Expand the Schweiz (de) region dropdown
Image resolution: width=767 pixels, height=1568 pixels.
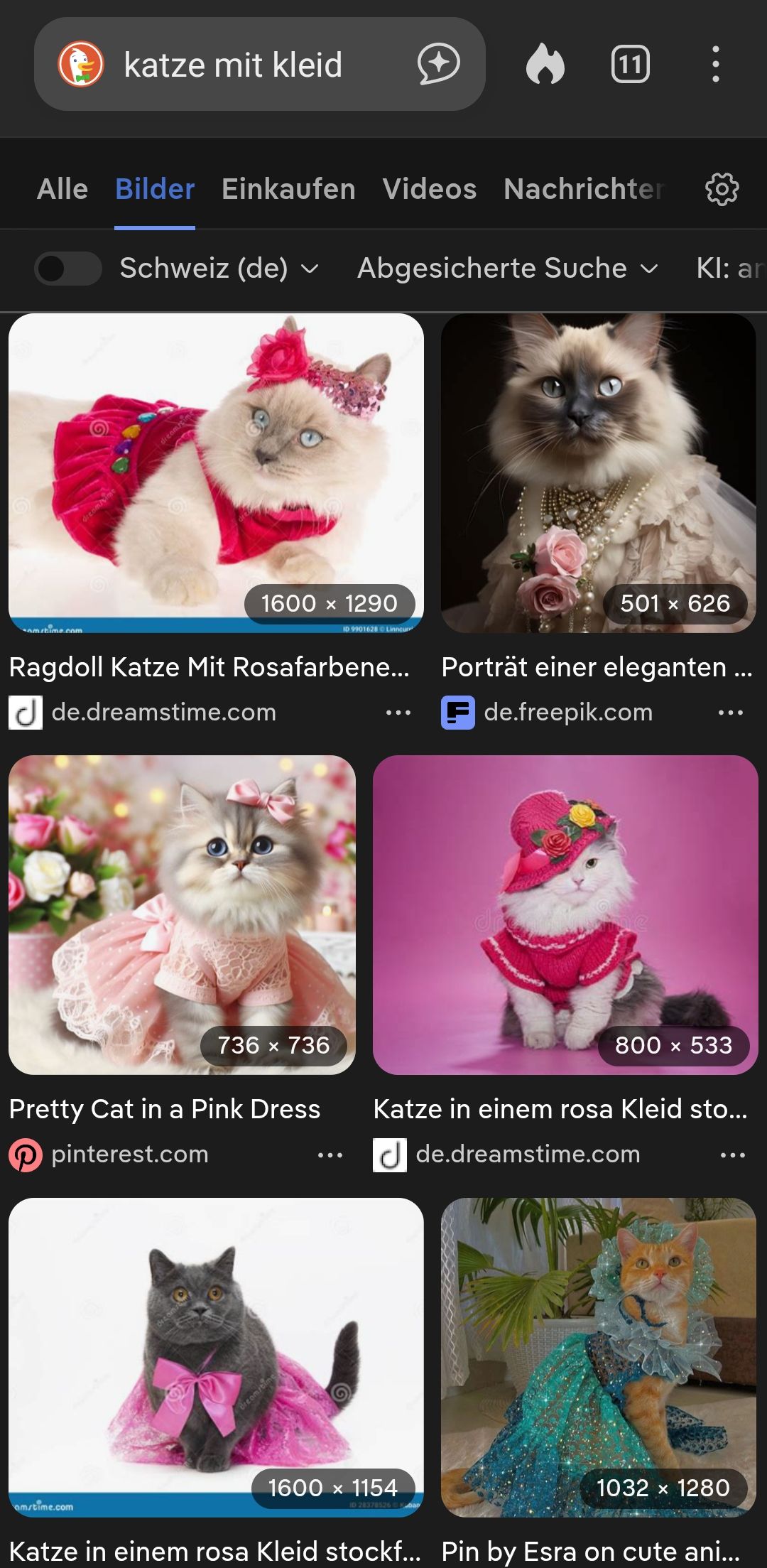[219, 269]
